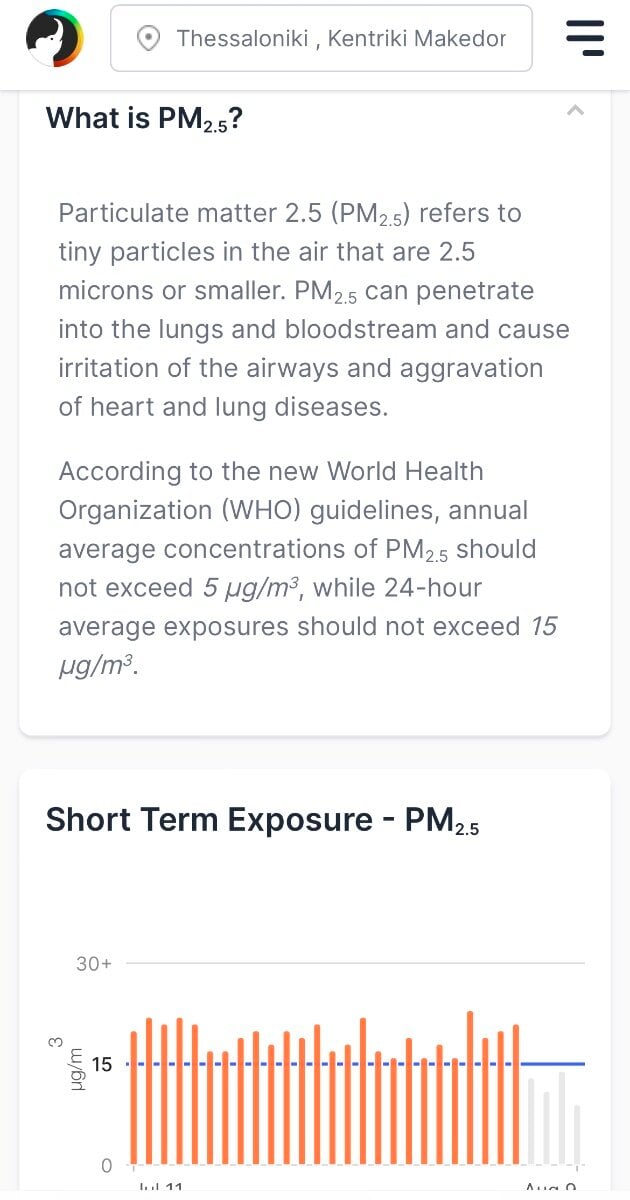The width and height of the screenshot is (630, 1200).
Task: Collapse the What is PM2.5 section
Action: (x=575, y=110)
